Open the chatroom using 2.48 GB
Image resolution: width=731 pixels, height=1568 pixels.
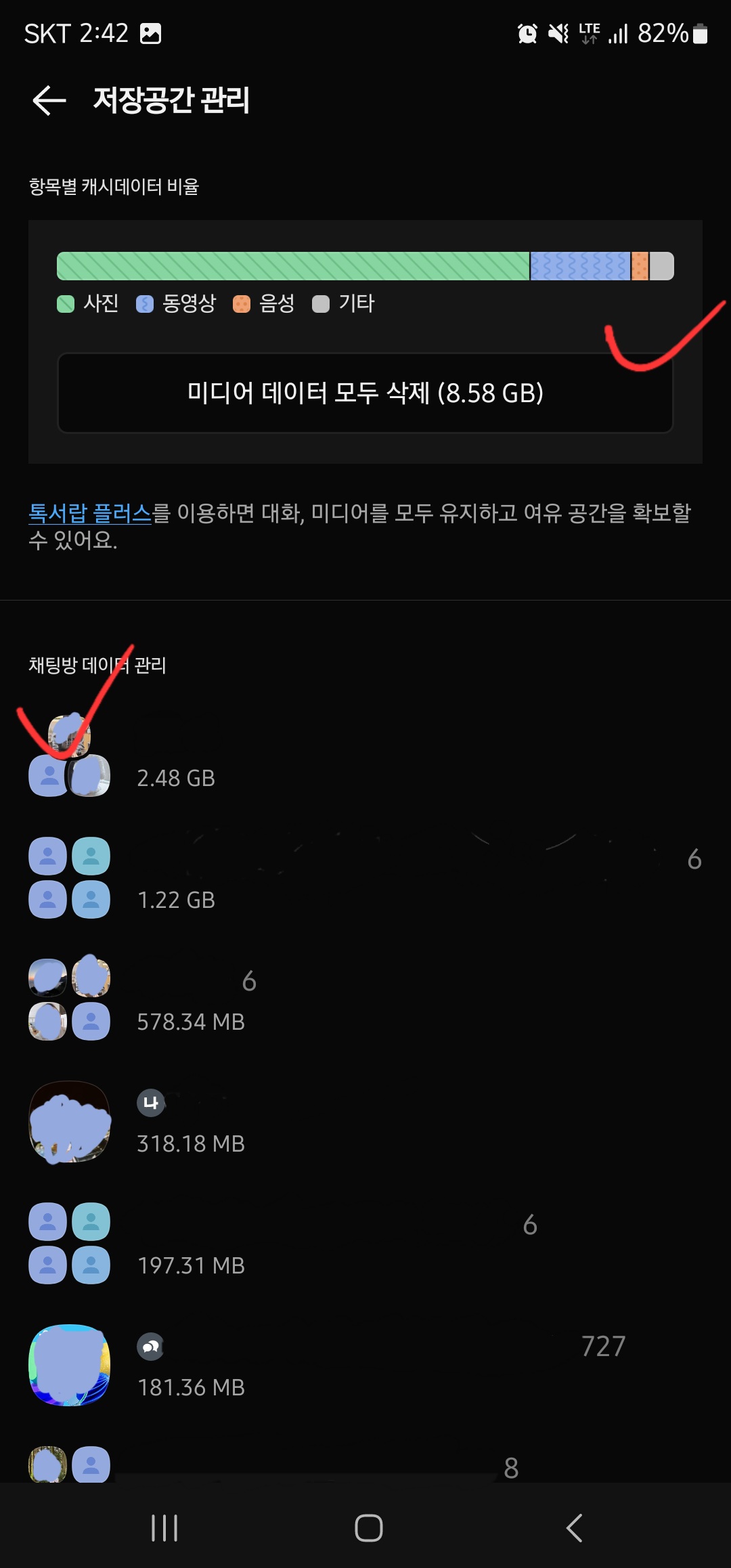(x=365, y=757)
